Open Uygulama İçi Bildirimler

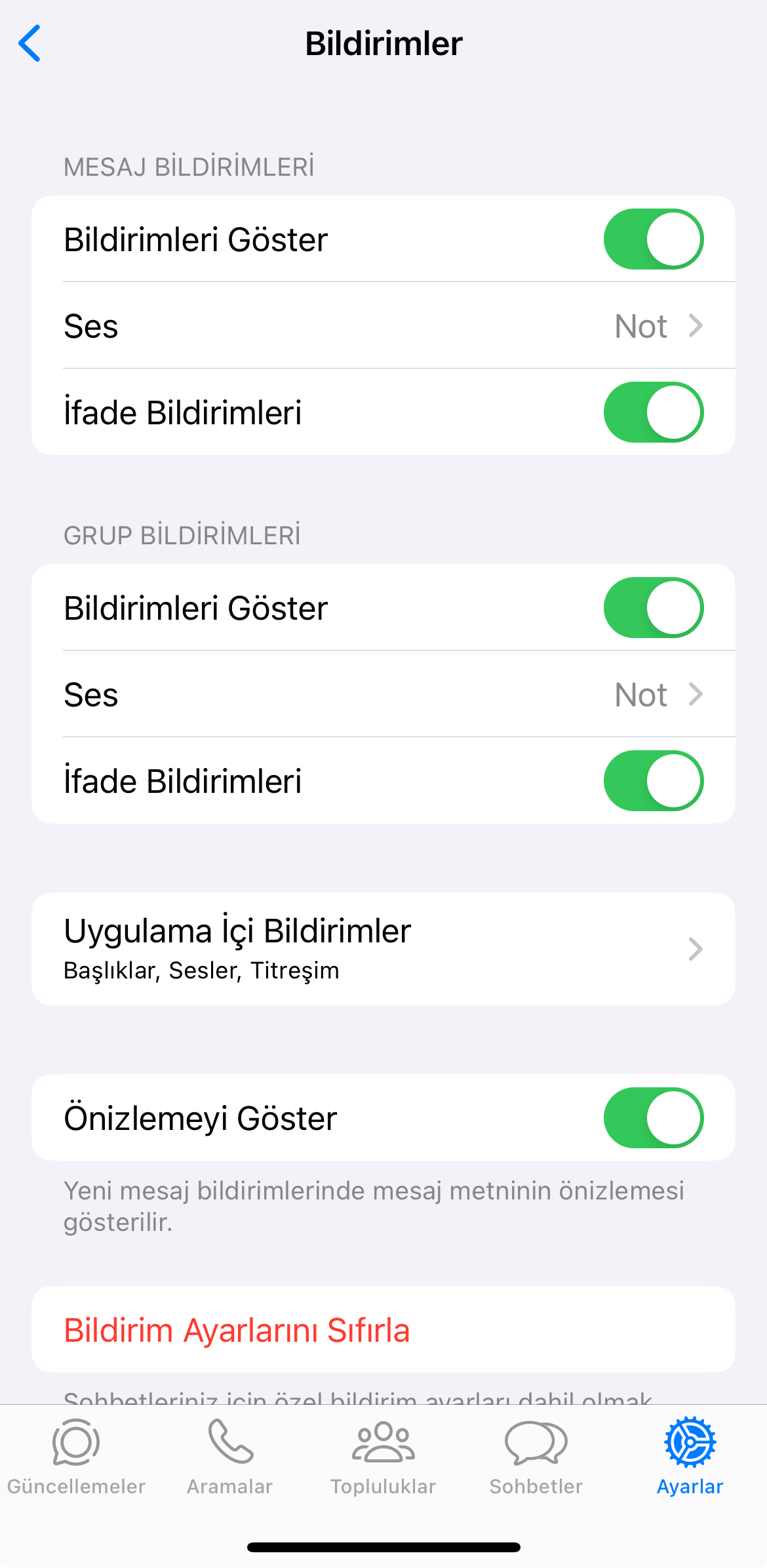pos(383,949)
